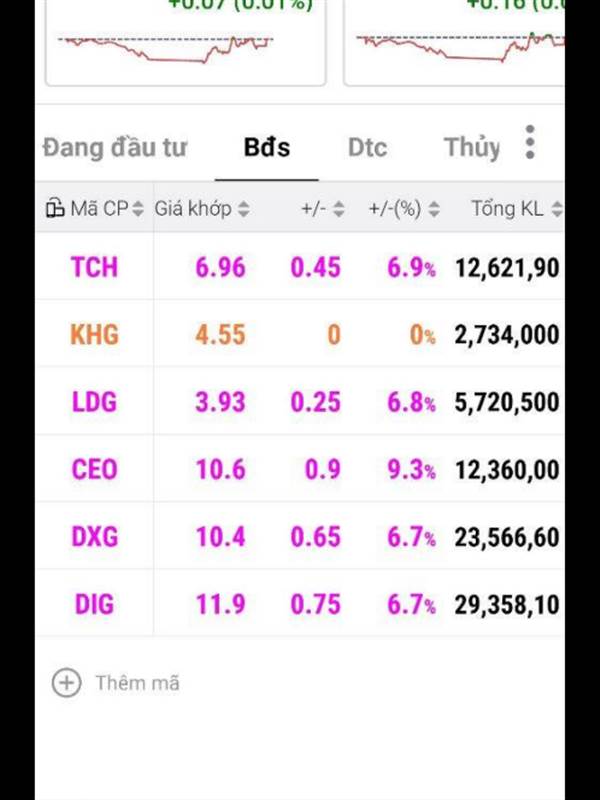This screenshot has height=800, width=600.
Task: Sort by +/- change column
Action: coord(323,209)
